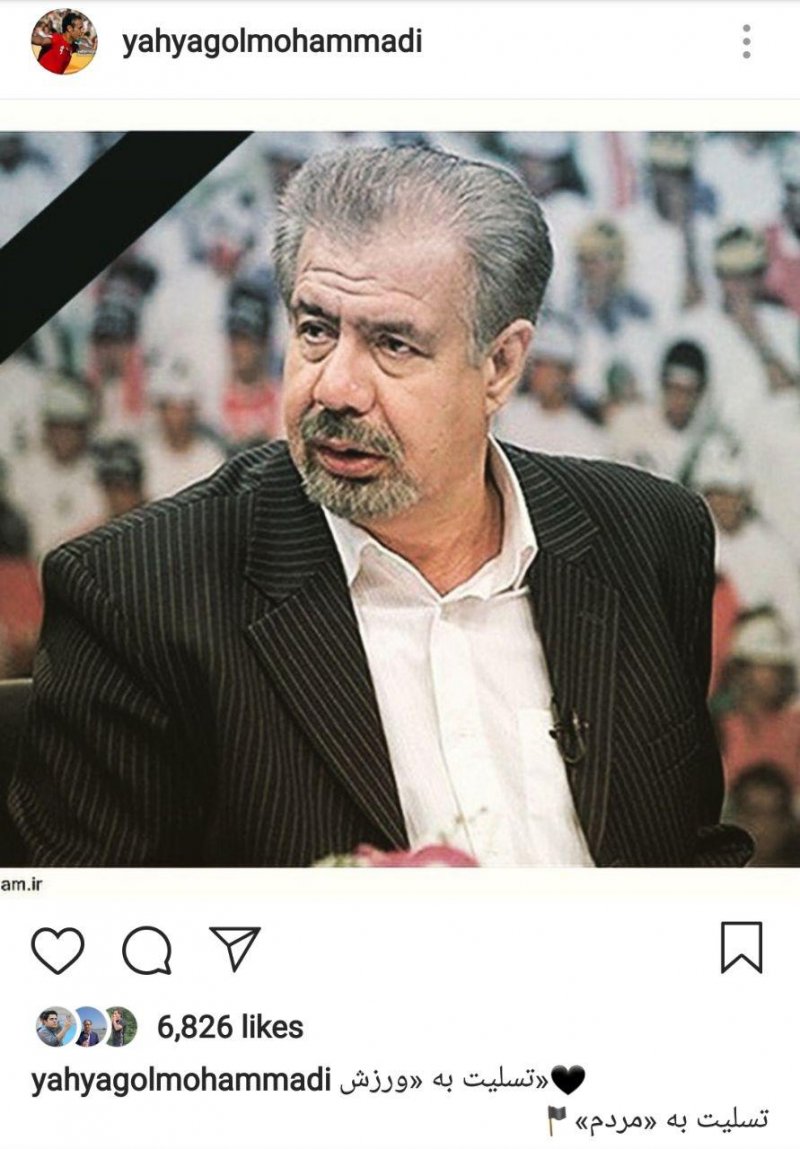
Task: Tap the yahyagolmohammadi username in header
Action: [272, 42]
